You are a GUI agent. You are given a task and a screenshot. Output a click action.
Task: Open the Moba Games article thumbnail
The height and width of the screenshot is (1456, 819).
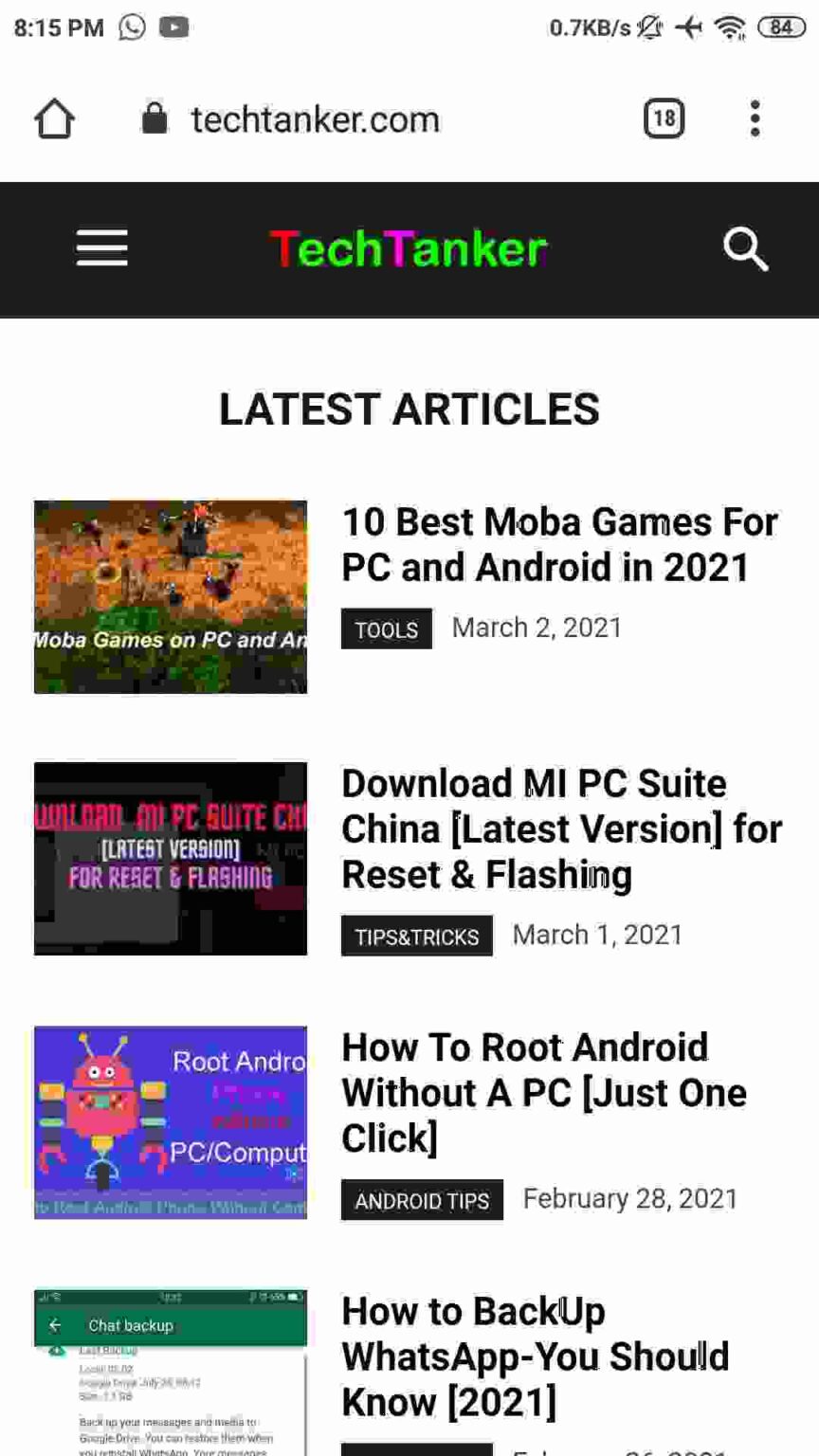[x=171, y=597]
